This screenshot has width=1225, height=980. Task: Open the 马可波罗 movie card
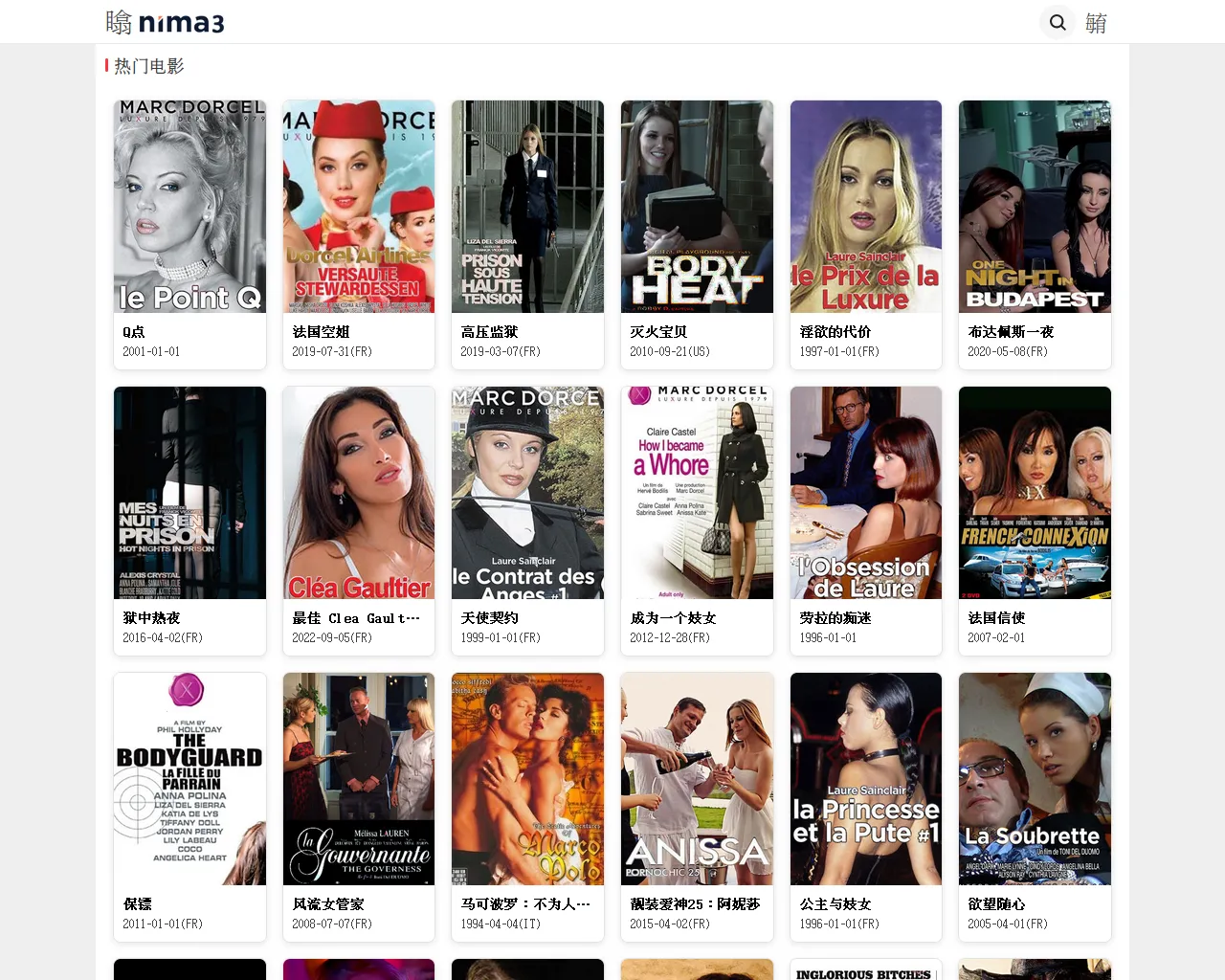click(527, 807)
